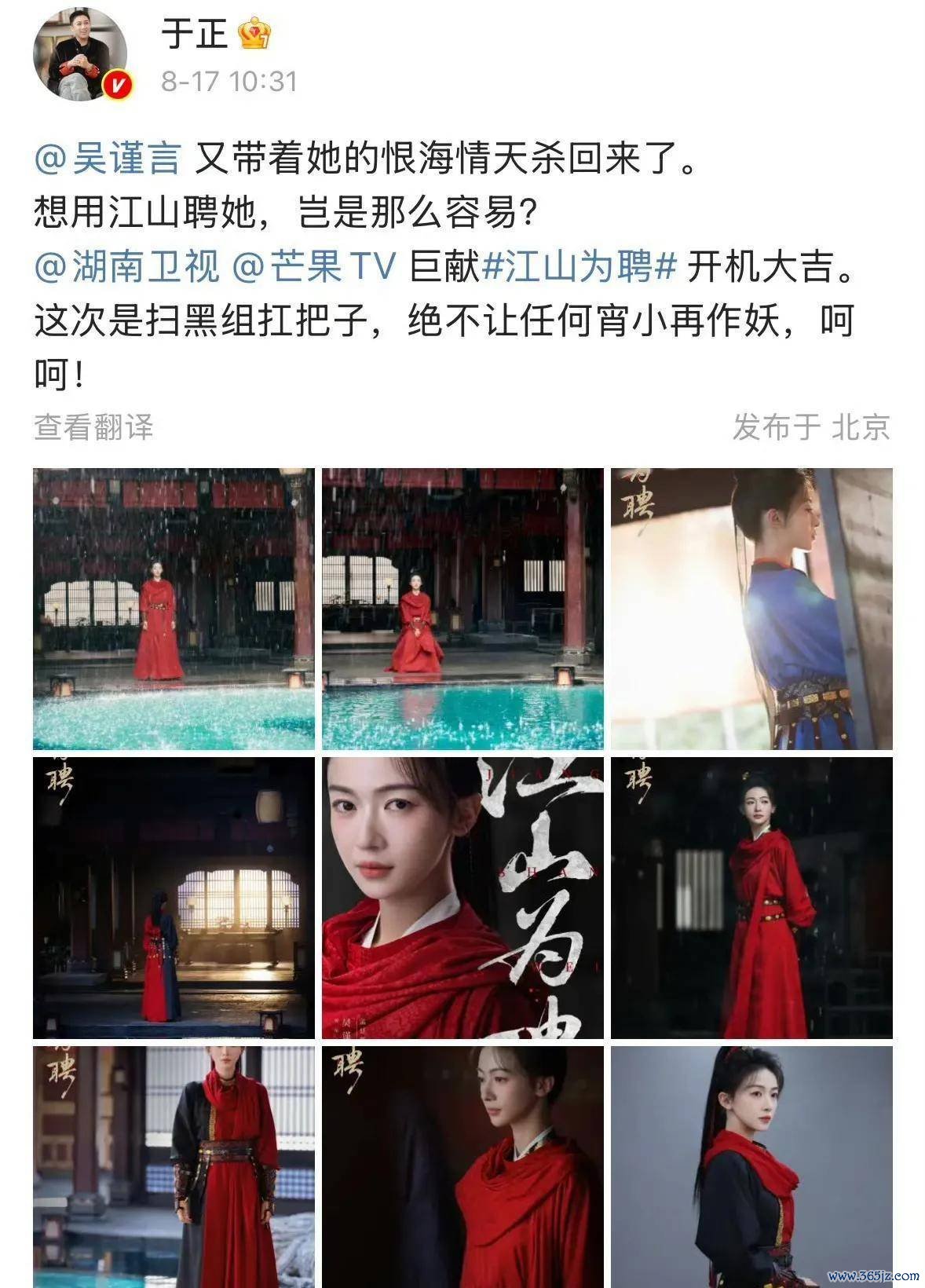This screenshot has width=925, height=1288.
Task: Open the #江山为聘# hashtag topic
Action: [578, 267]
